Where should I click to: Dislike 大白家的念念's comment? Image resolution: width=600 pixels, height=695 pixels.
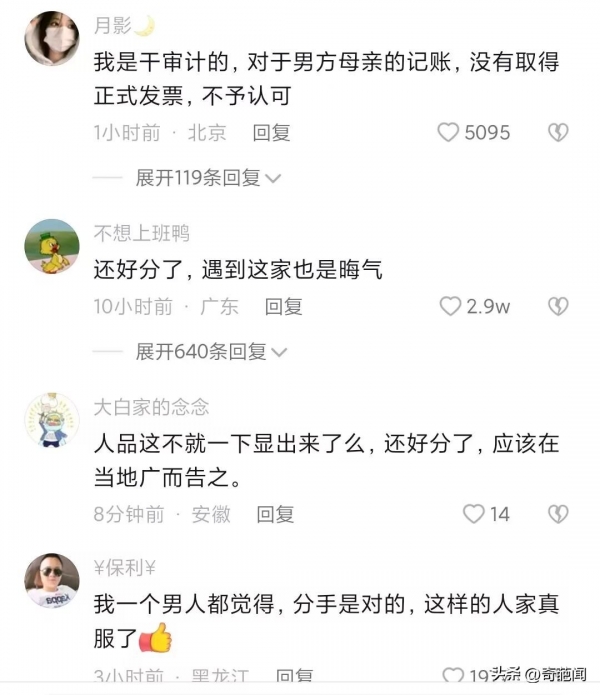point(558,514)
